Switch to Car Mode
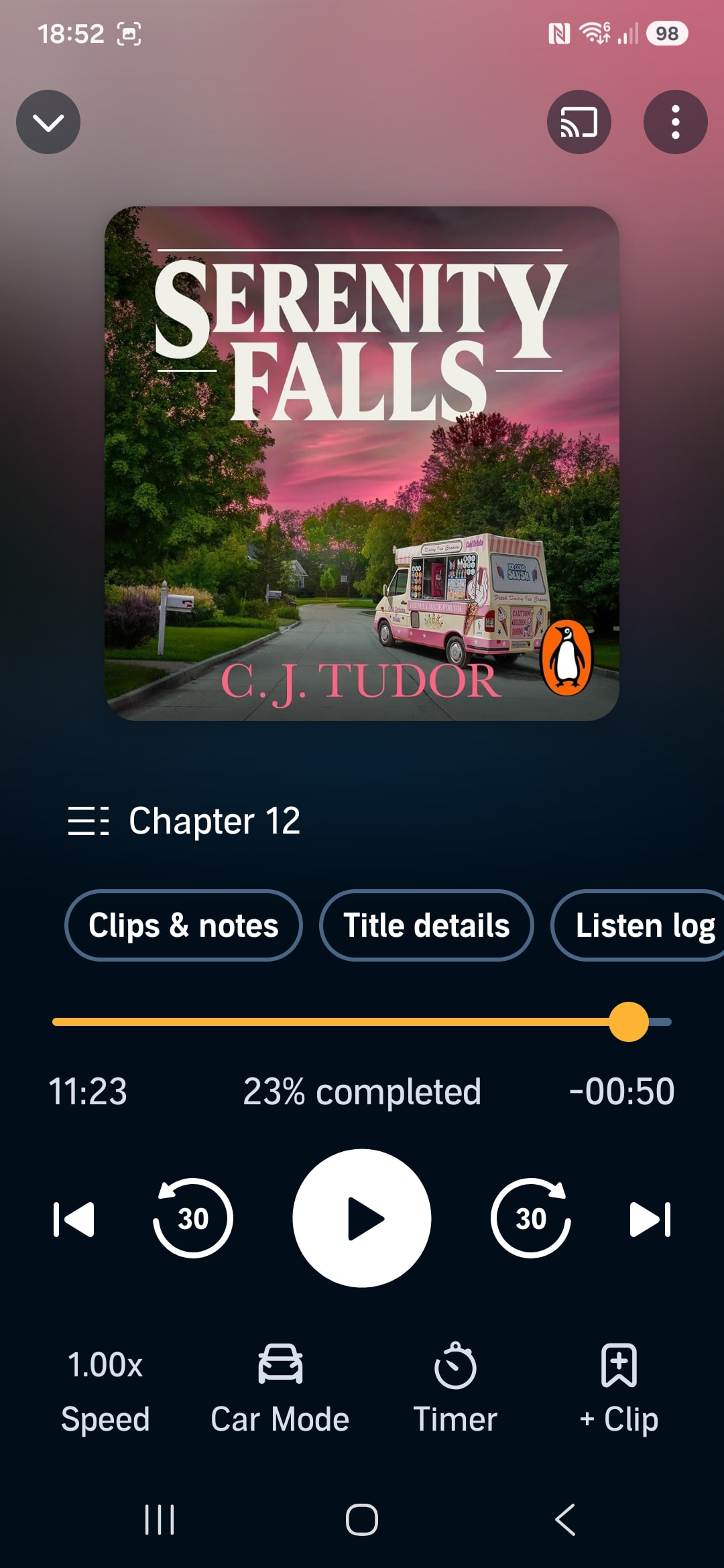This screenshot has width=724, height=1568. [x=280, y=1391]
